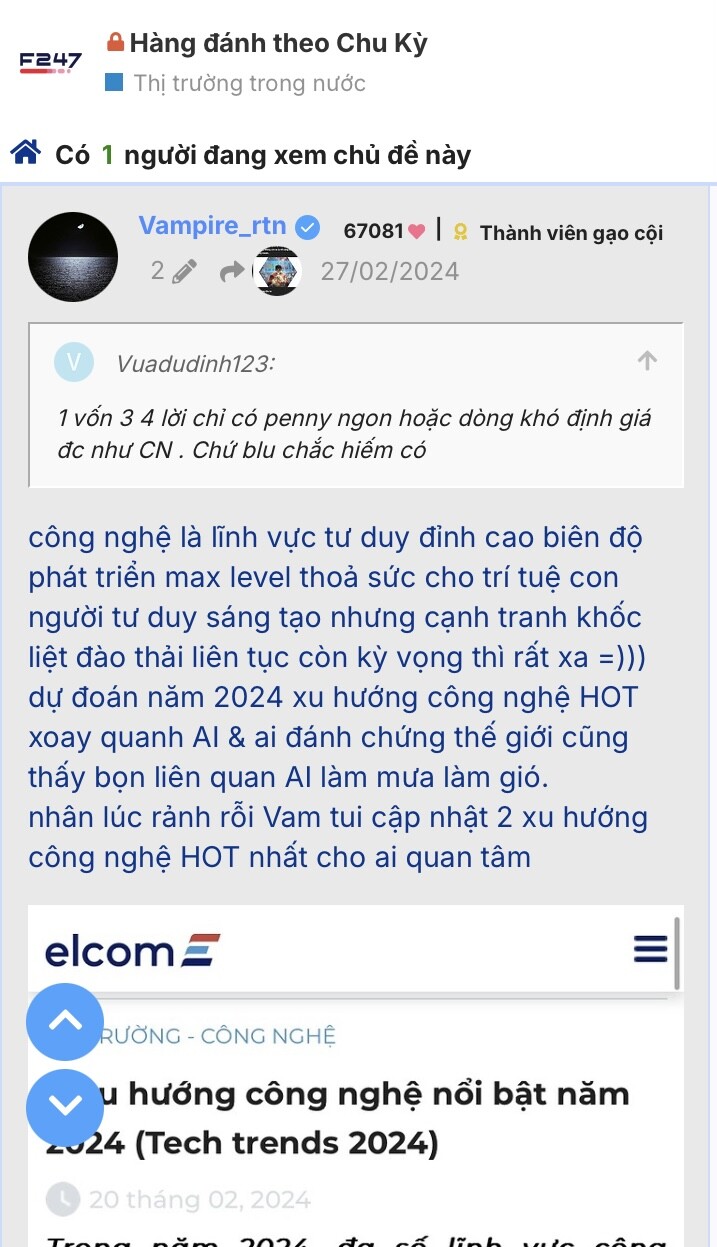
Task: View Vampire_rtn's profile avatar
Action: pos(73,257)
